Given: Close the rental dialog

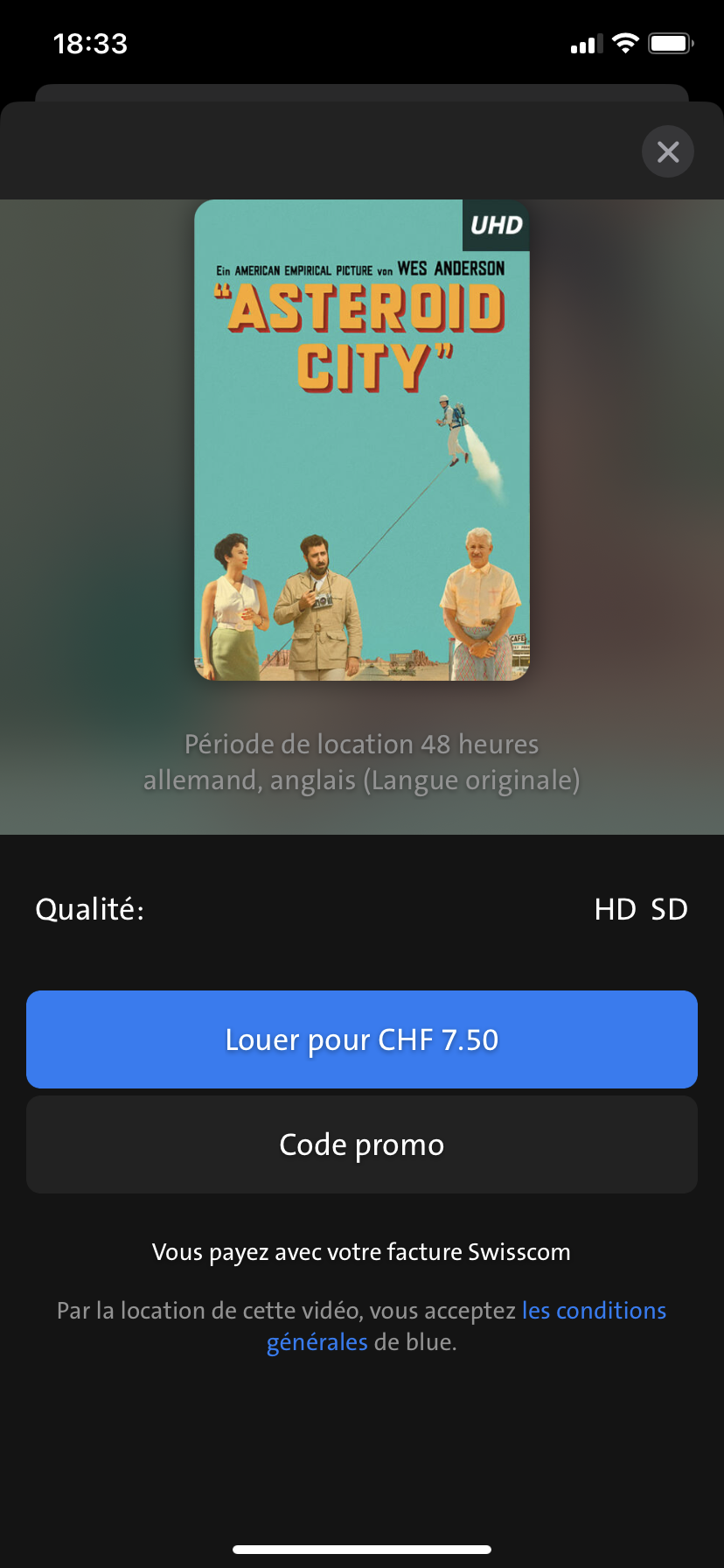Looking at the screenshot, I should [x=668, y=152].
